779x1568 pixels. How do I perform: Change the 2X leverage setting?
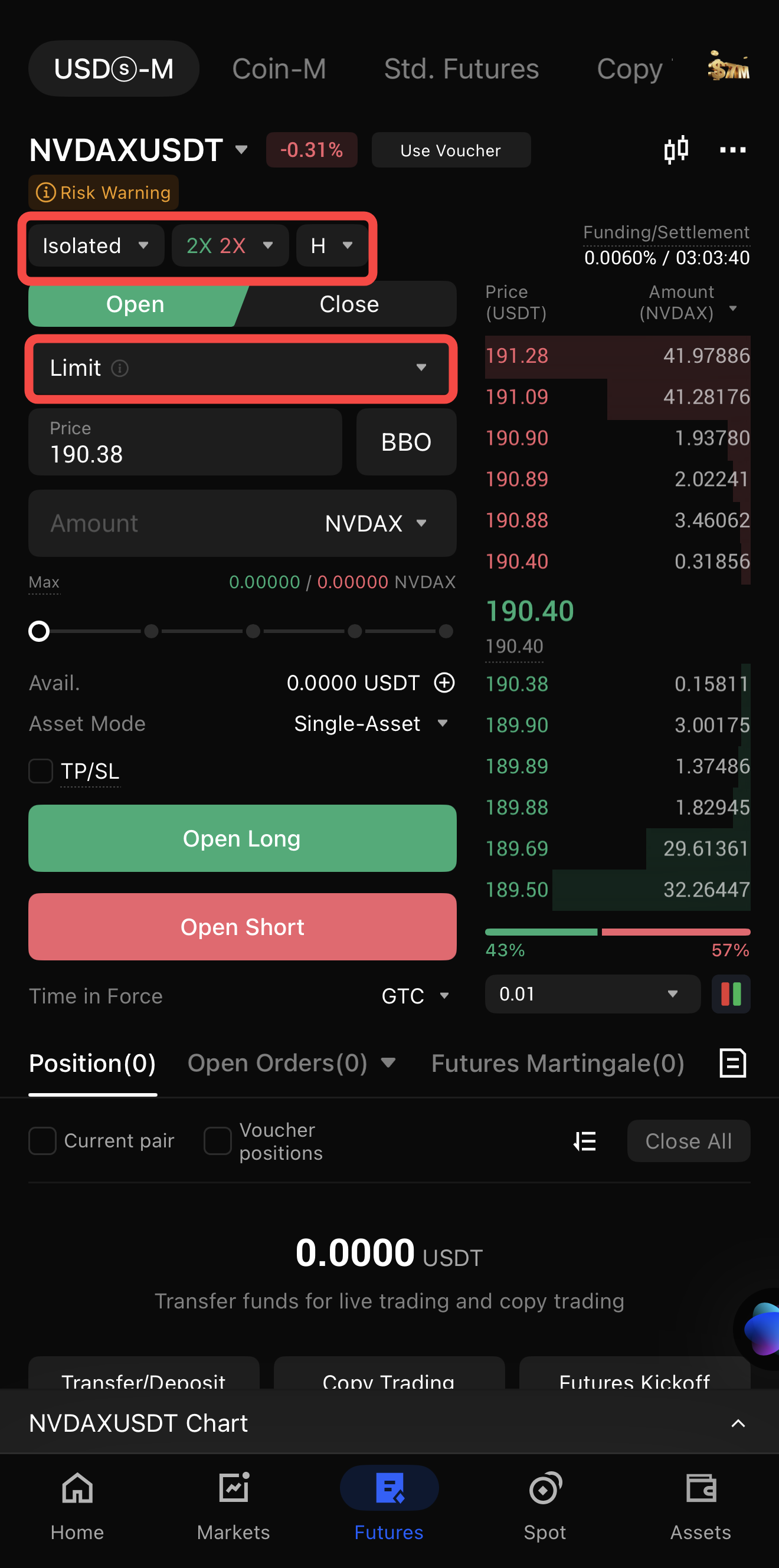(230, 245)
